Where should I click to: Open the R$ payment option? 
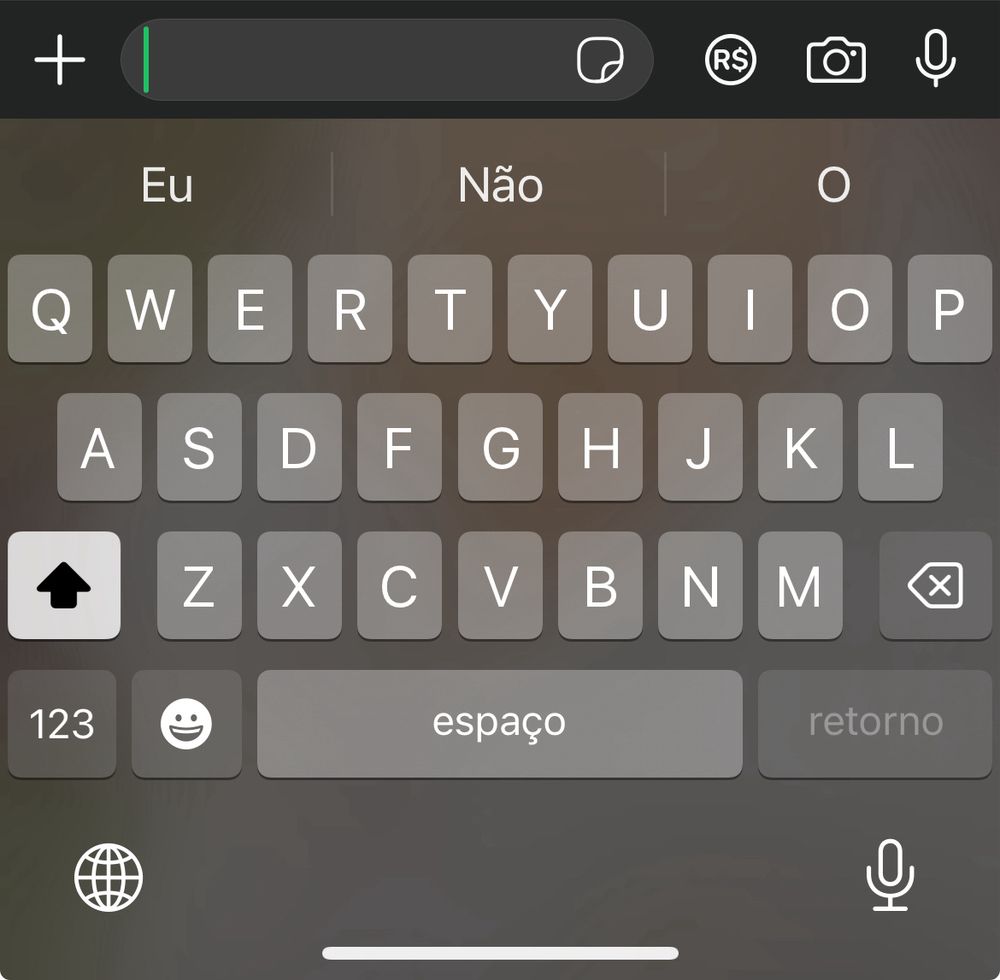coord(731,61)
